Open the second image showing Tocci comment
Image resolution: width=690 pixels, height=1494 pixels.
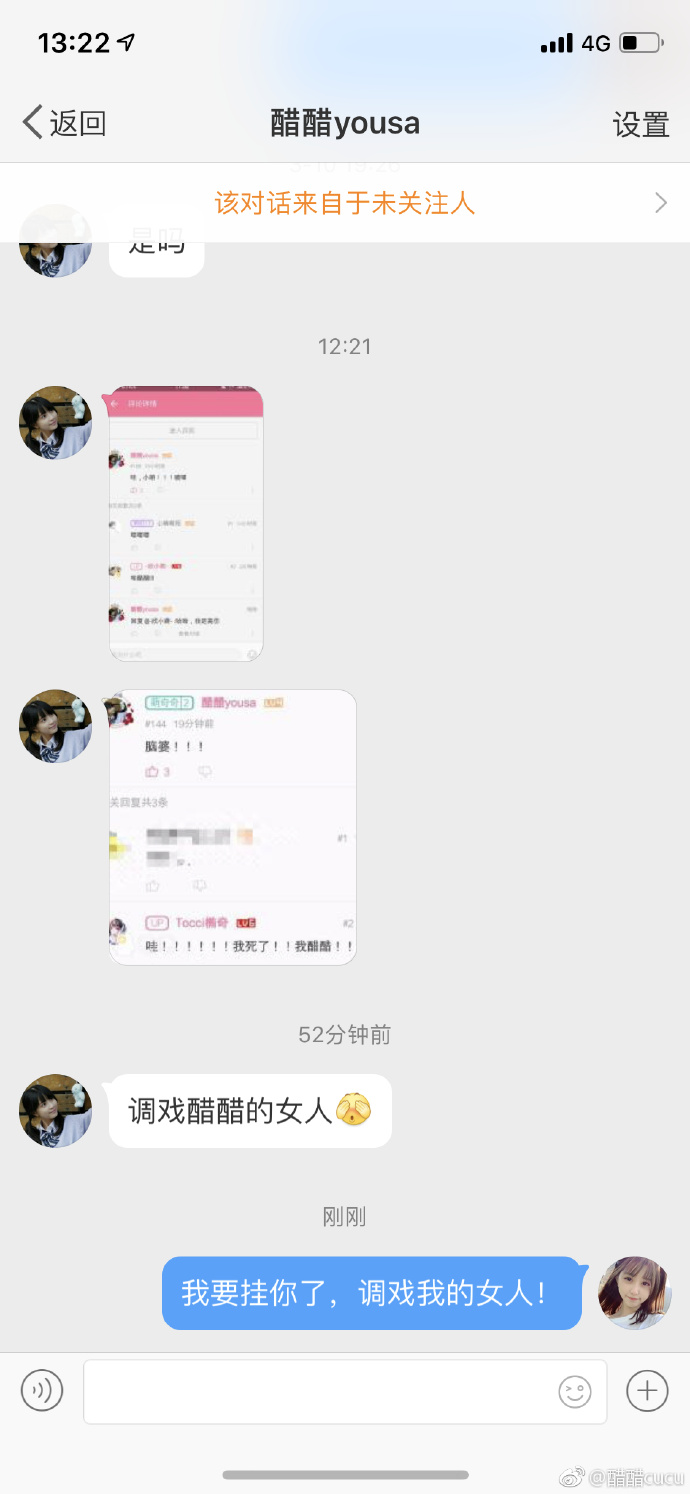pyautogui.click(x=232, y=827)
